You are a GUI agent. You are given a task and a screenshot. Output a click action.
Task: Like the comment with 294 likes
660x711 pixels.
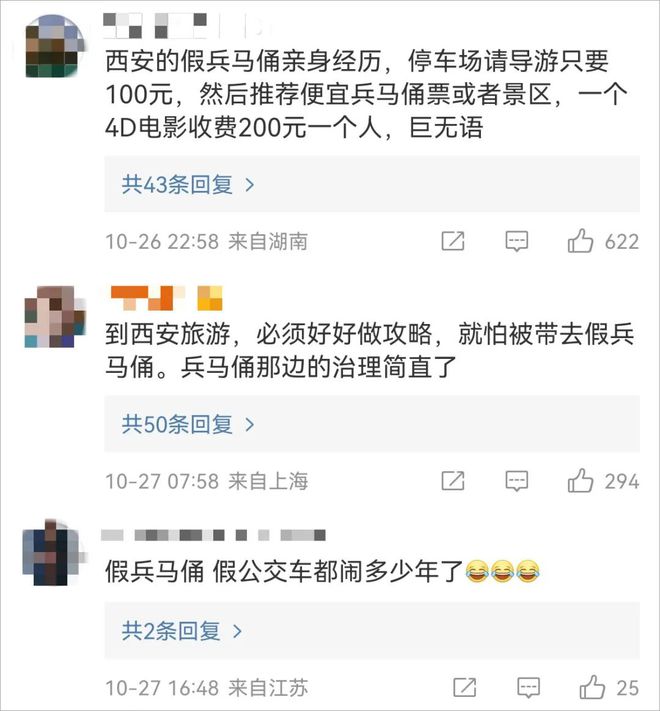(x=580, y=481)
